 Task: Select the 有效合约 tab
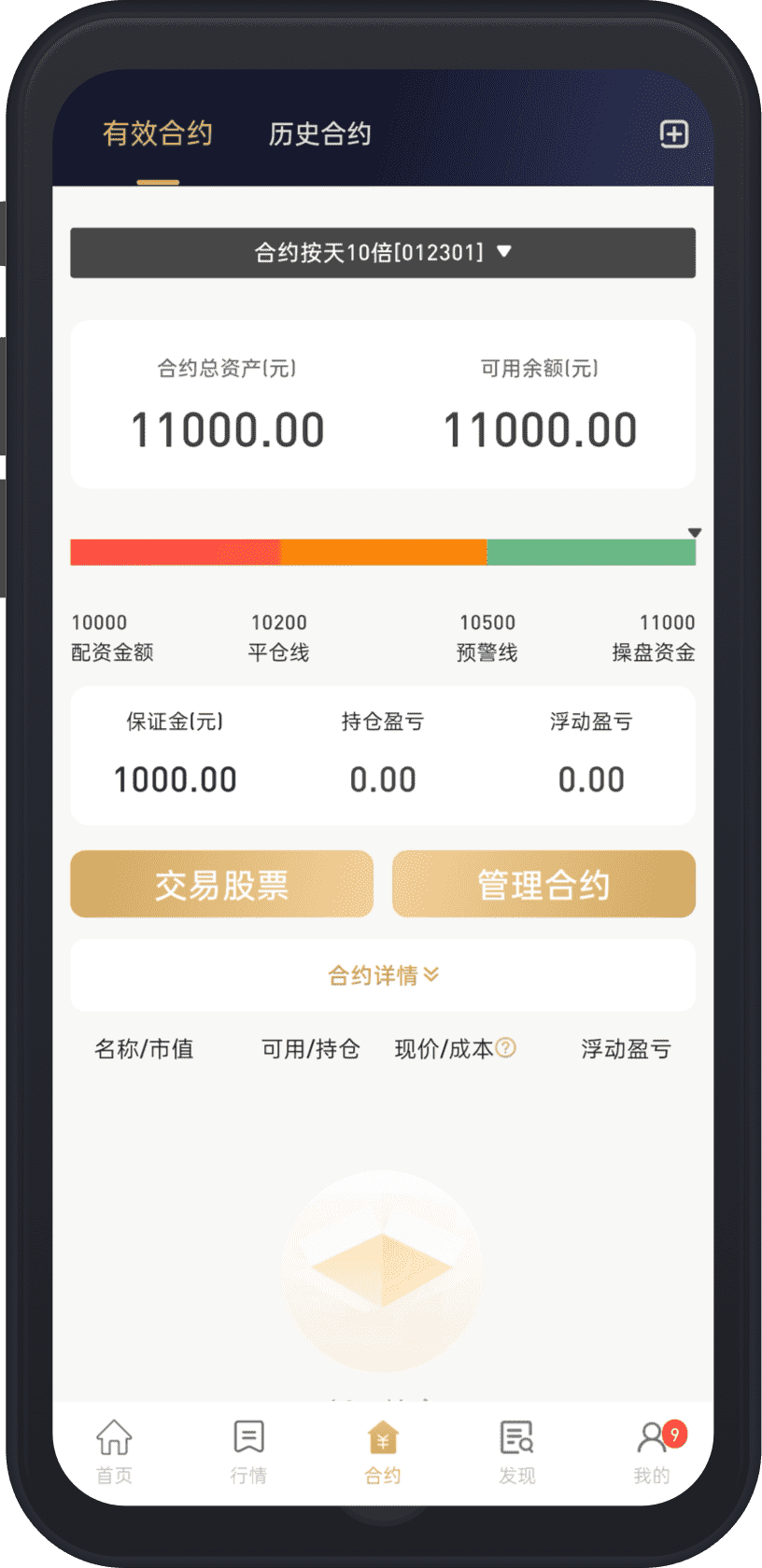click(158, 134)
